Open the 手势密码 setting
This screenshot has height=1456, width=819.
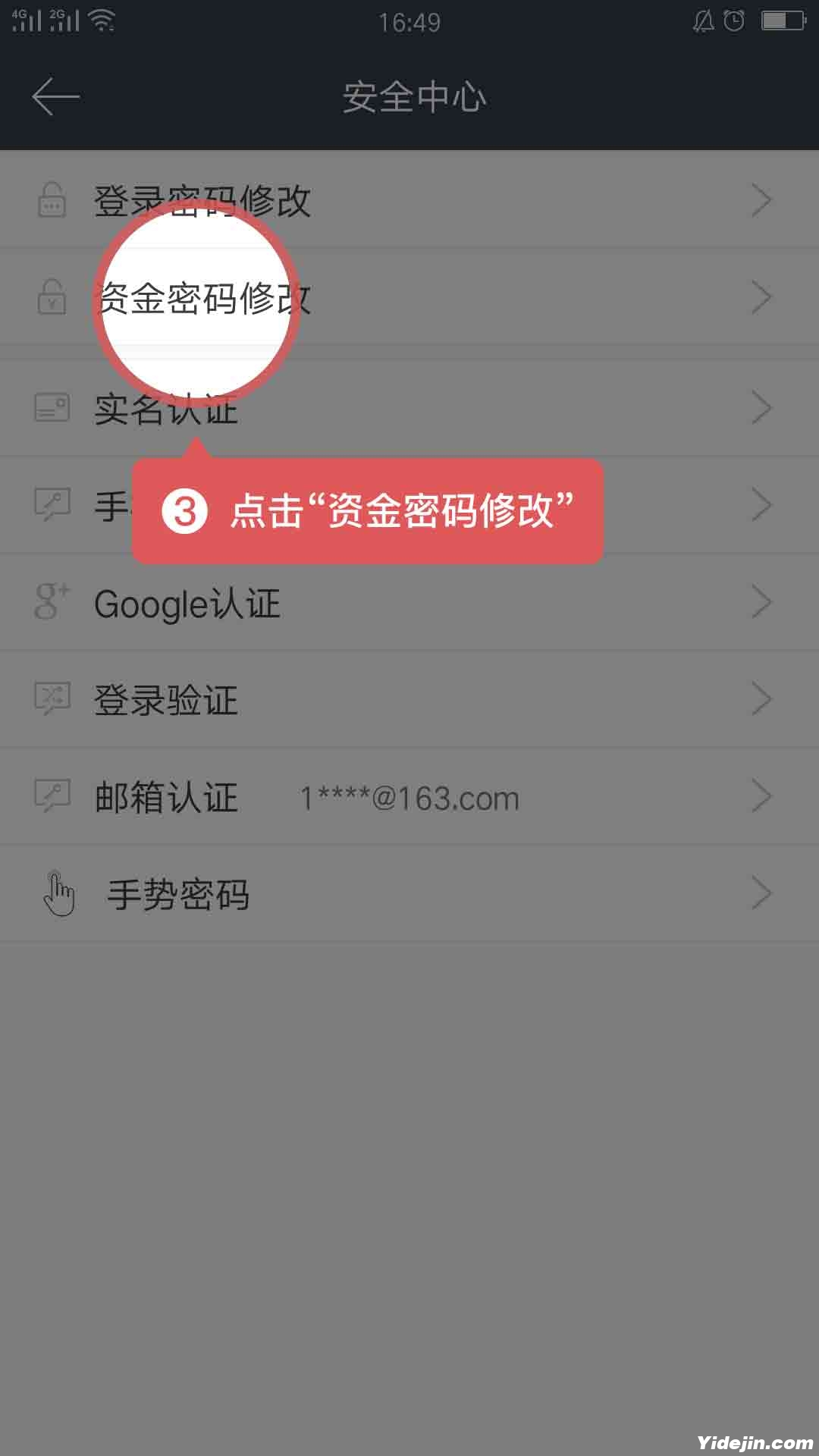(x=409, y=894)
